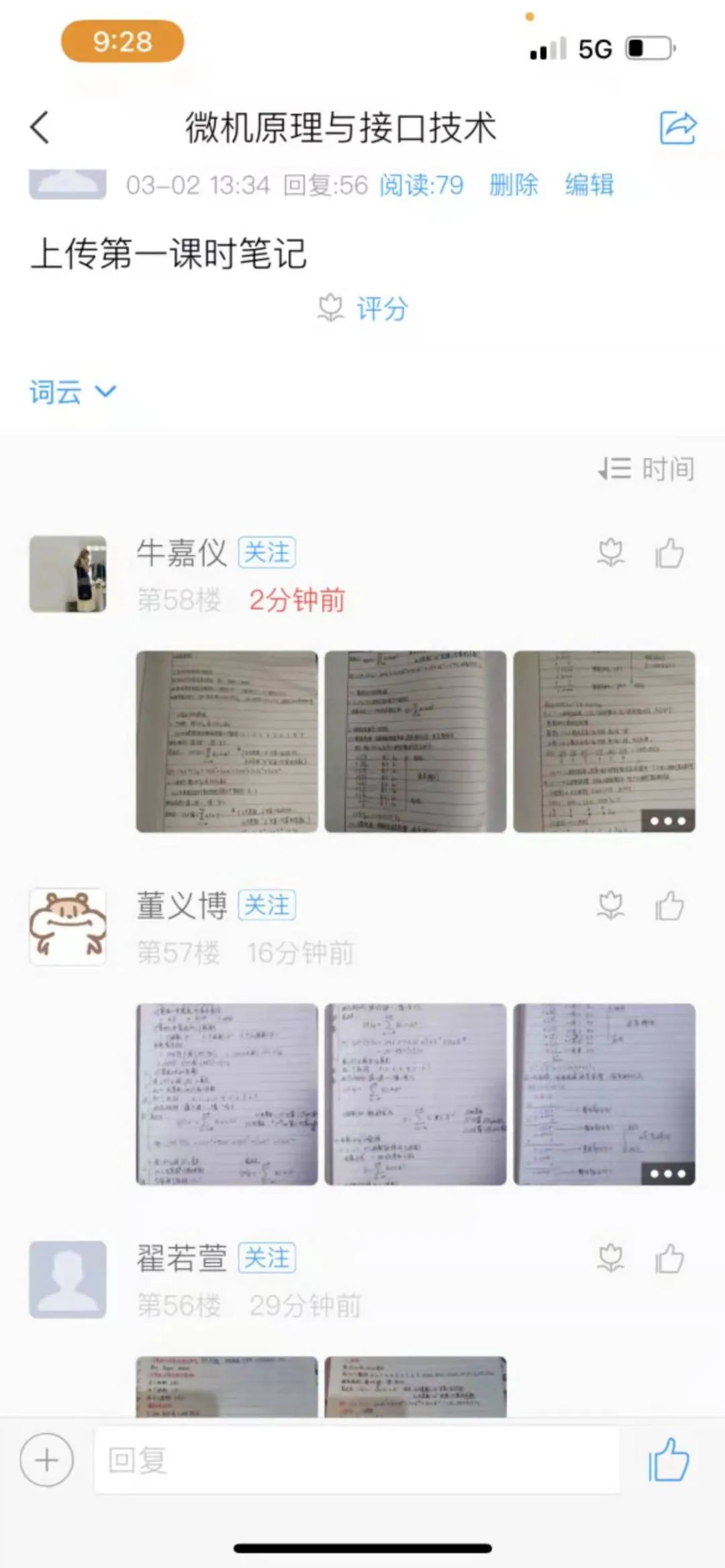Open 牛嘉仪's first note photo
Image resolution: width=725 pixels, height=1568 pixels.
(227, 741)
